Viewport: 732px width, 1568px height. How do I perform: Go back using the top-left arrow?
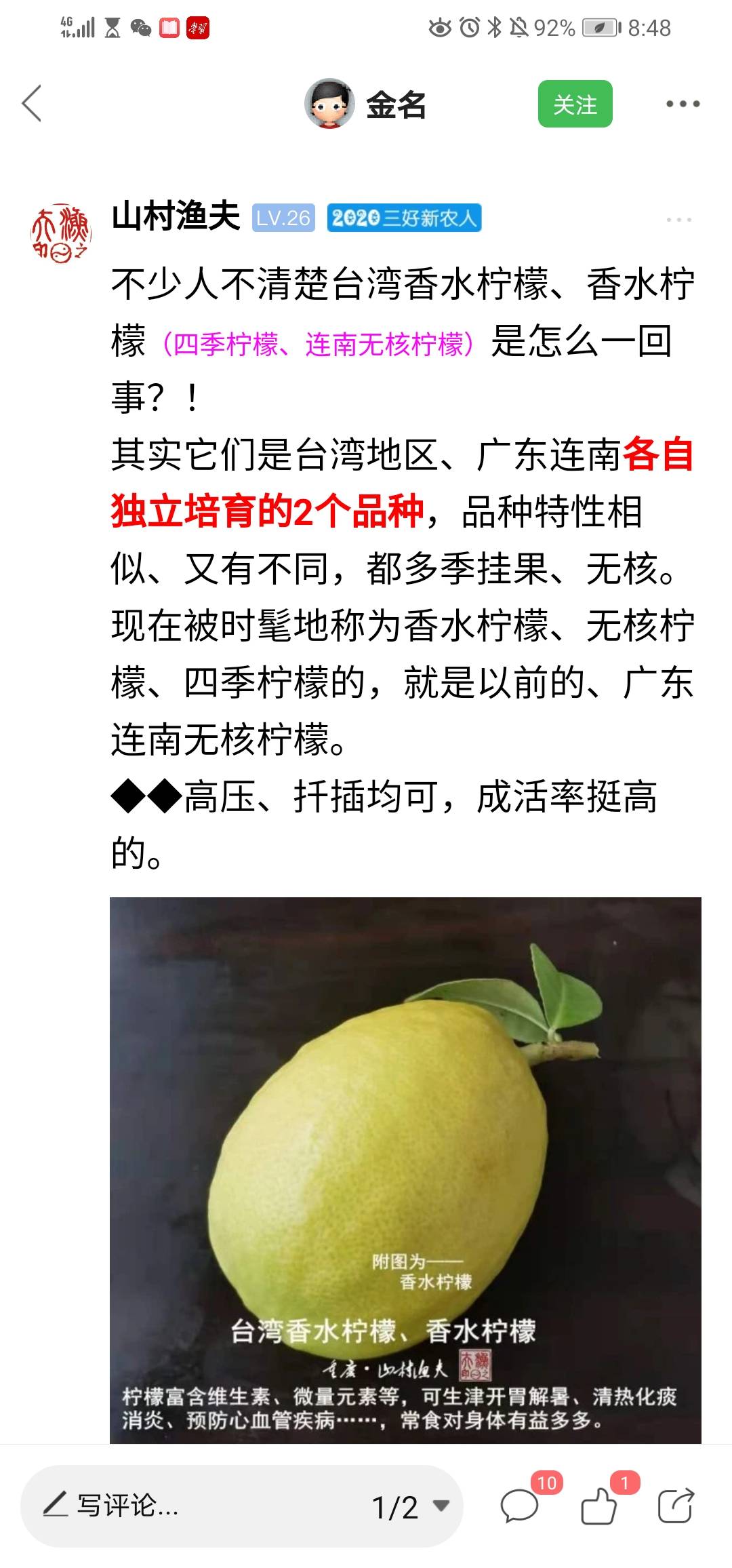(32, 104)
